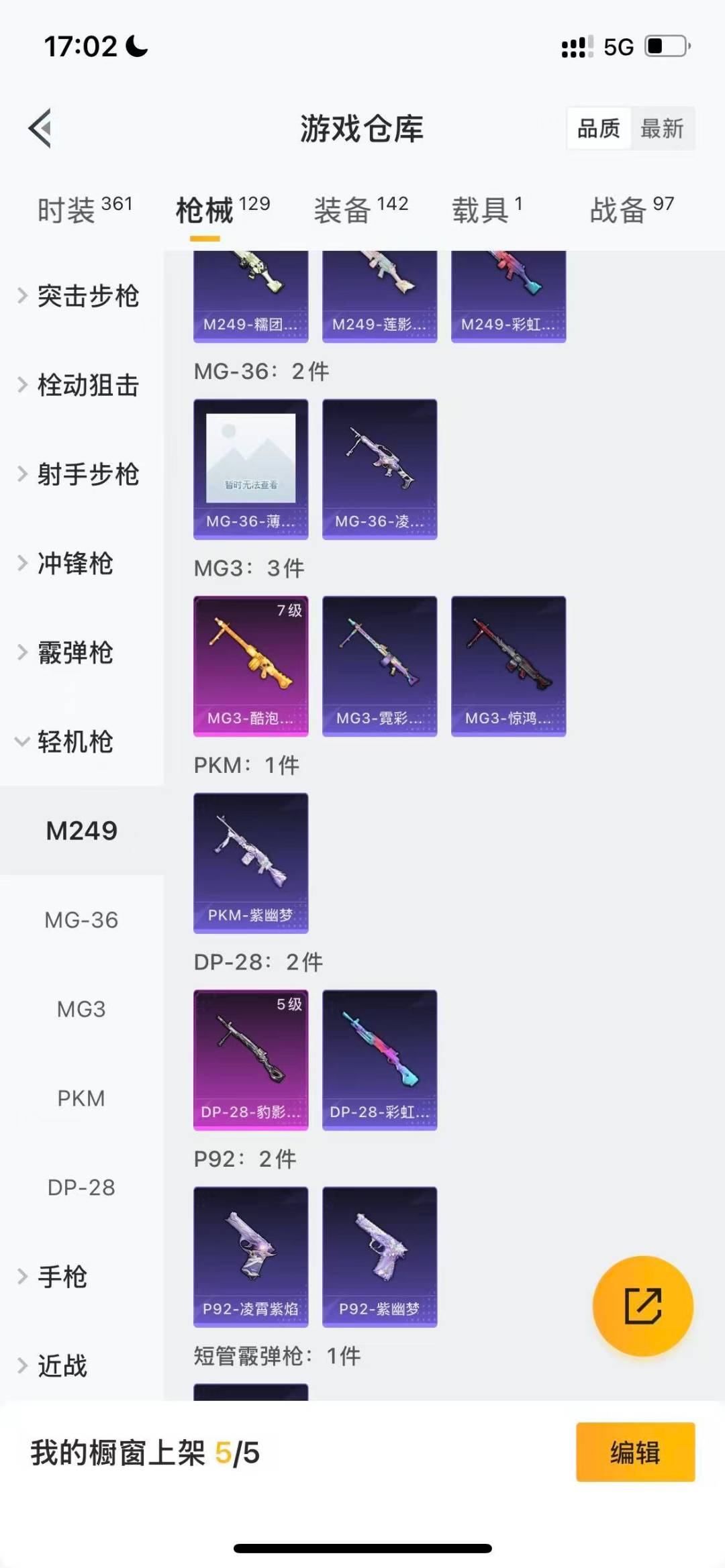Switch sorting to 最新 newest mode

coord(662,129)
